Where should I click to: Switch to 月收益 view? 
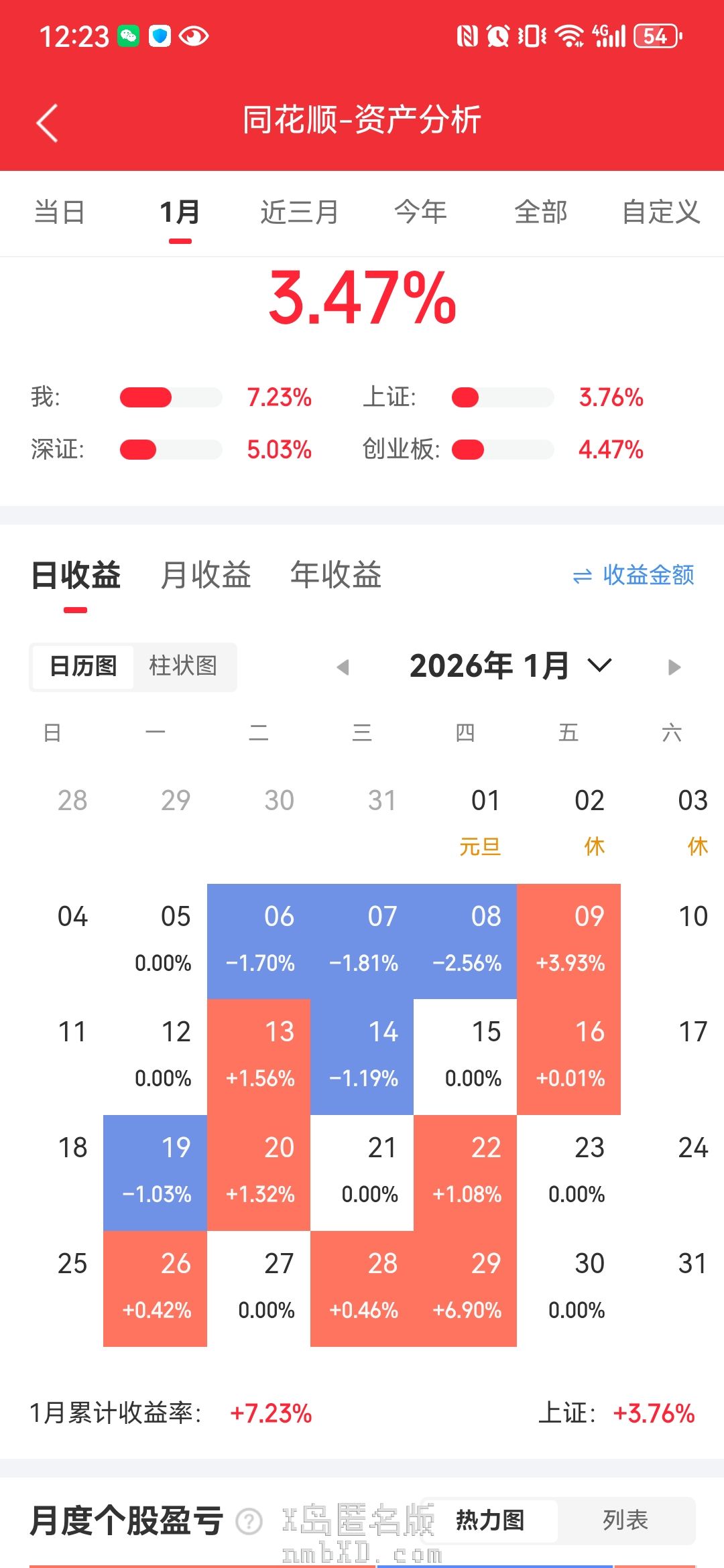[x=206, y=575]
